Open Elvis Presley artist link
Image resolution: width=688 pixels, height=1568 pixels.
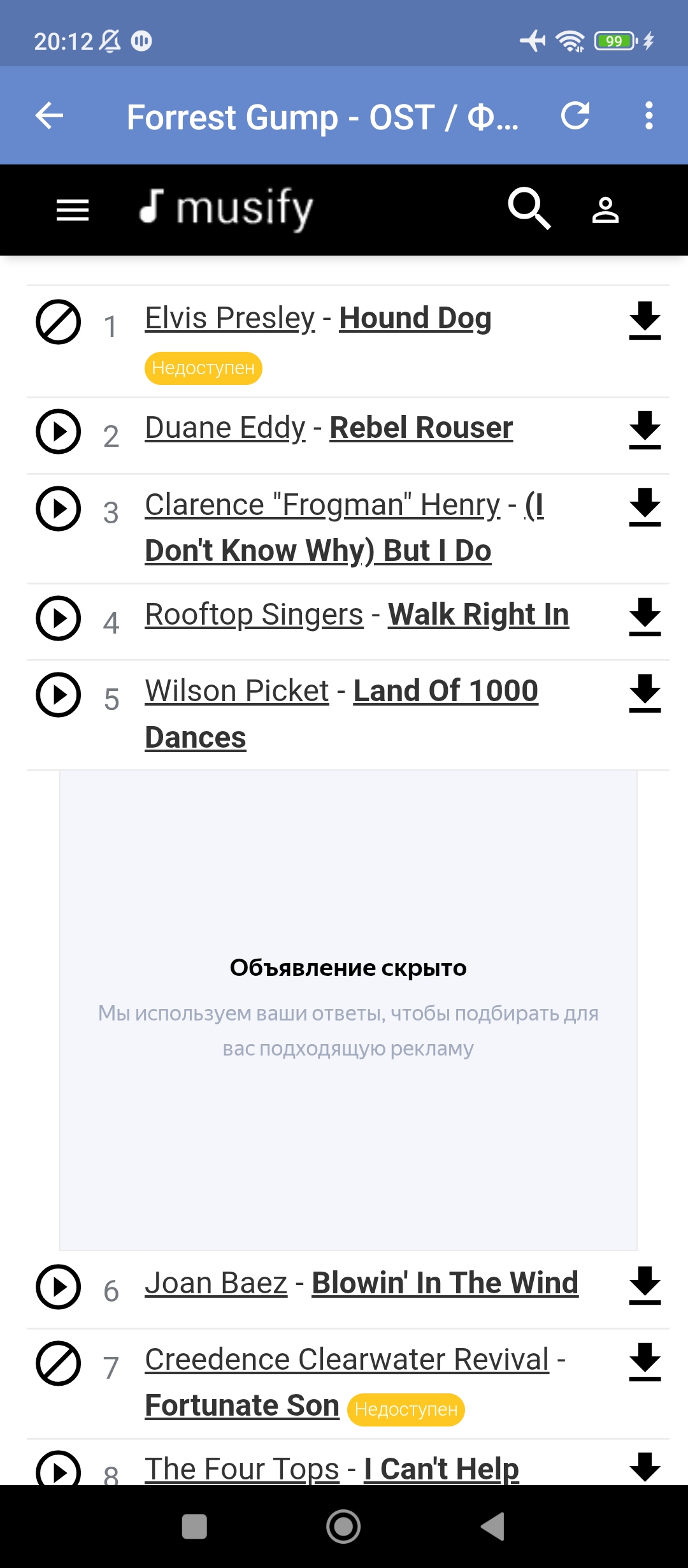[x=230, y=318]
